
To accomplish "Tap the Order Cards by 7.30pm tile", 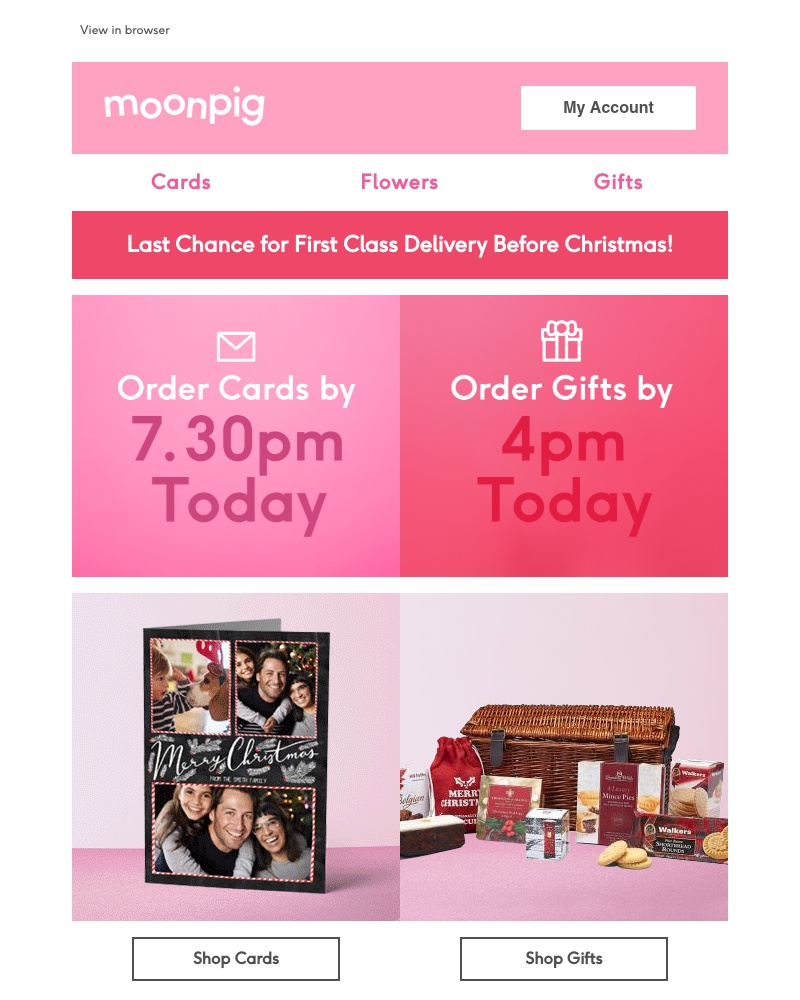I will pos(236,436).
